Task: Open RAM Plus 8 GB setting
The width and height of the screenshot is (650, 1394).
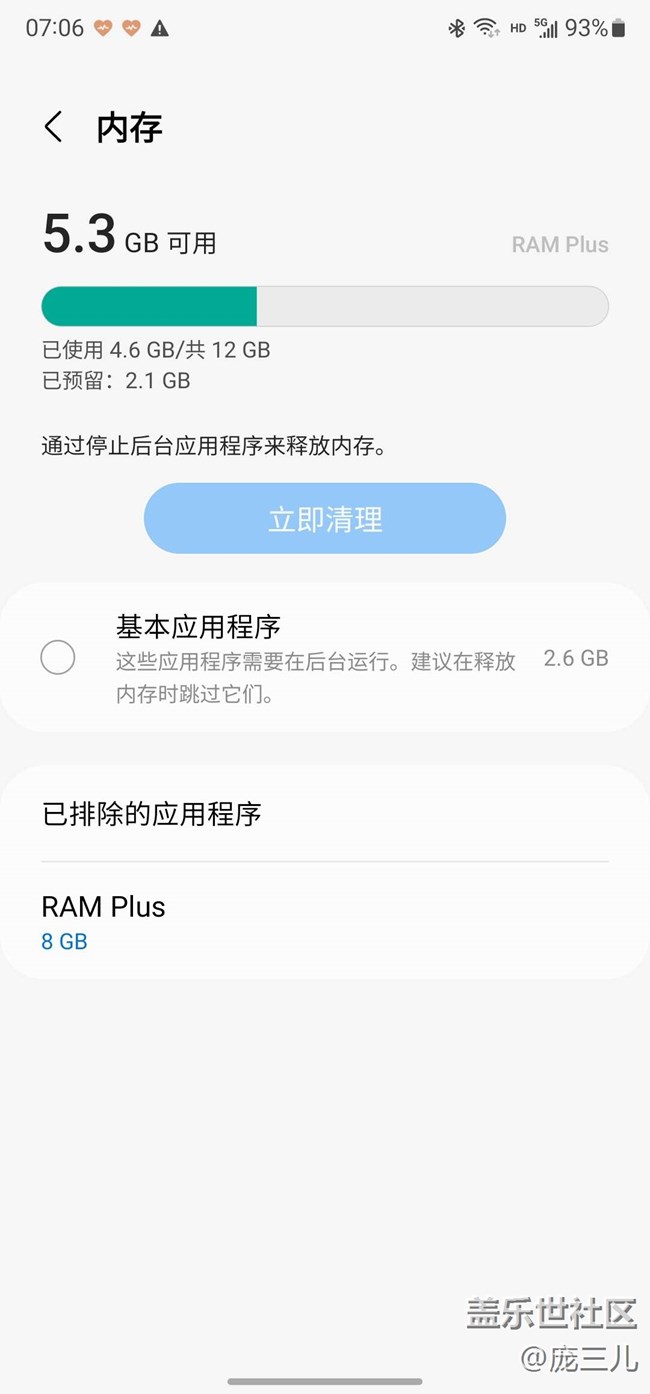Action: pyautogui.click(x=325, y=921)
